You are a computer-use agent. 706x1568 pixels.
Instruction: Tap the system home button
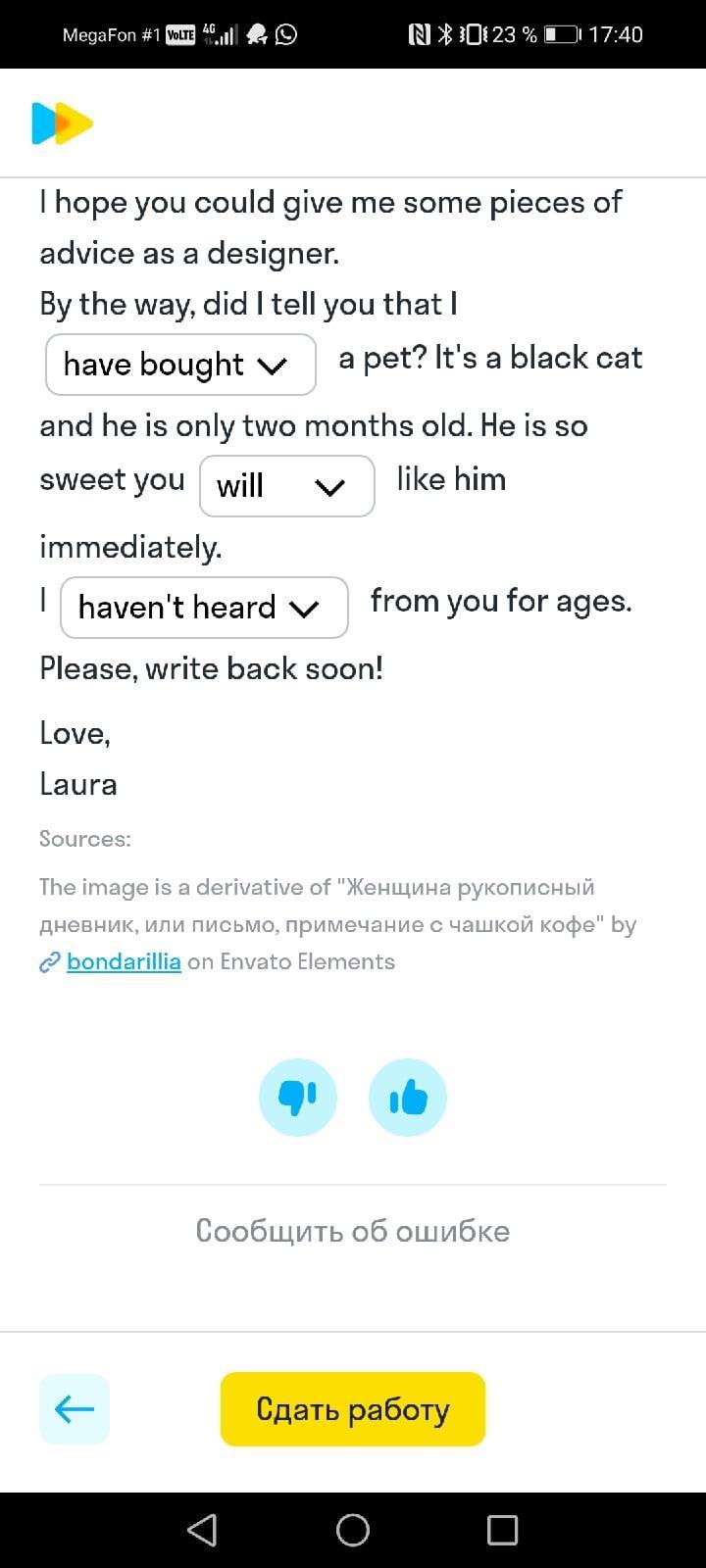353,1530
